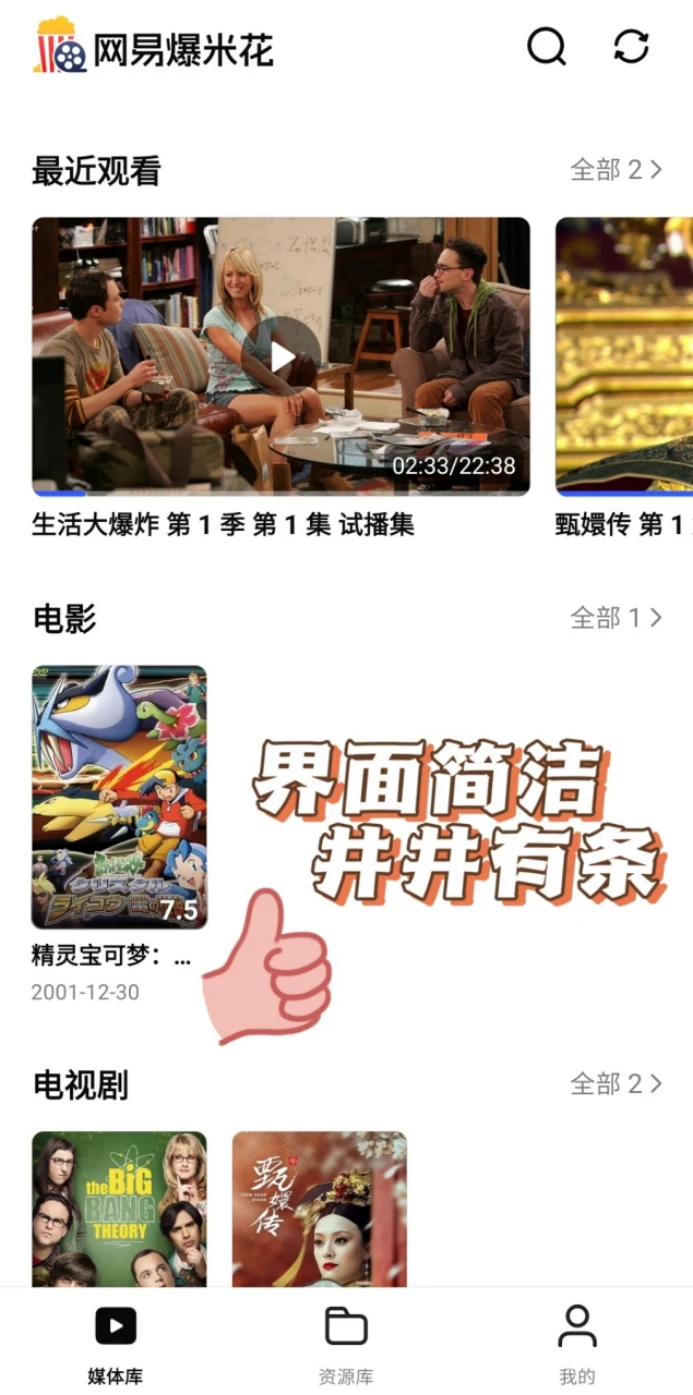View all 最近观看 items
Screen dimensions: 693x1395
pos(616,170)
